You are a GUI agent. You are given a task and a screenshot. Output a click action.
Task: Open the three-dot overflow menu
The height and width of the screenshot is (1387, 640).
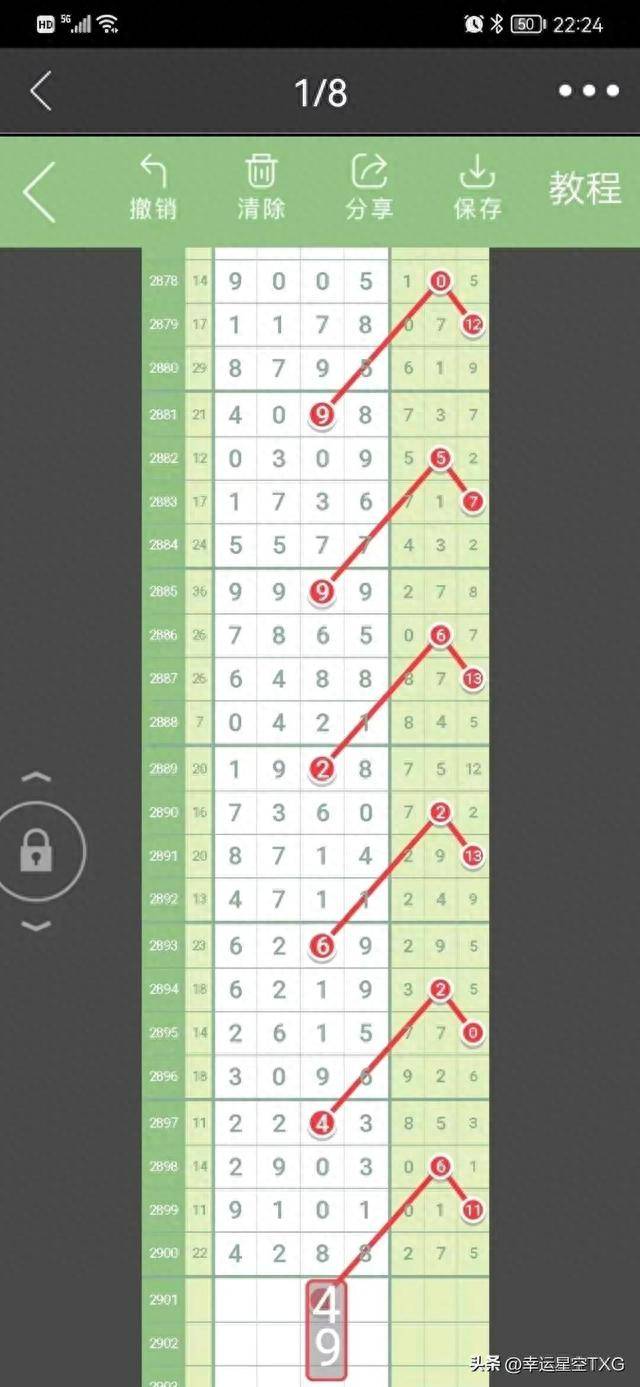(x=589, y=91)
